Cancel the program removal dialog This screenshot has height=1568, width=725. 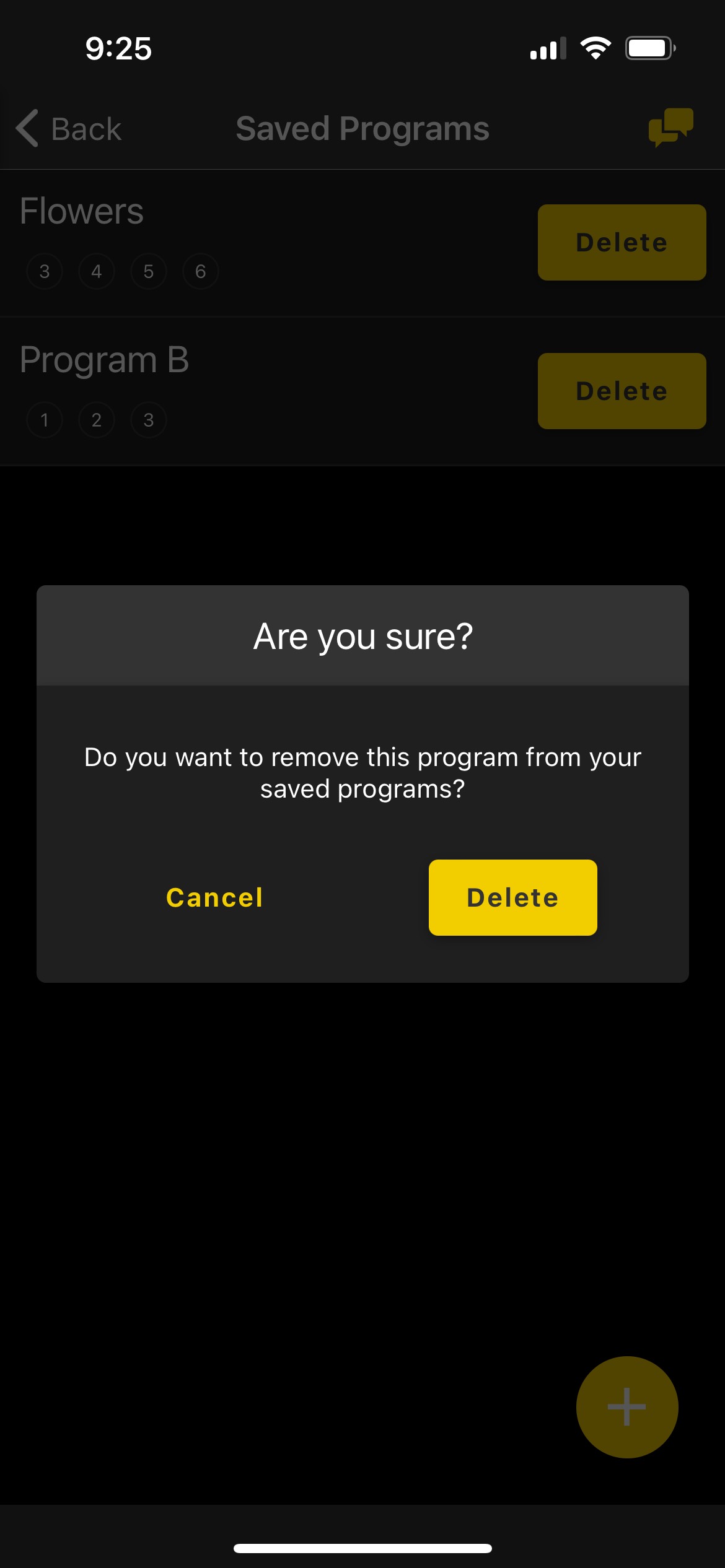coord(214,897)
